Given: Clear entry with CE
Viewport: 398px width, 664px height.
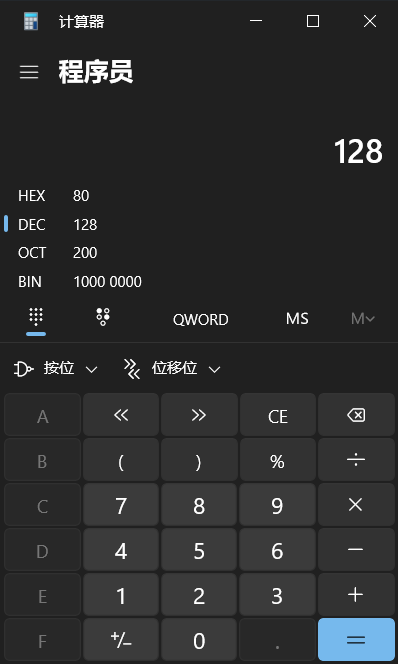Looking at the screenshot, I should [x=278, y=415].
